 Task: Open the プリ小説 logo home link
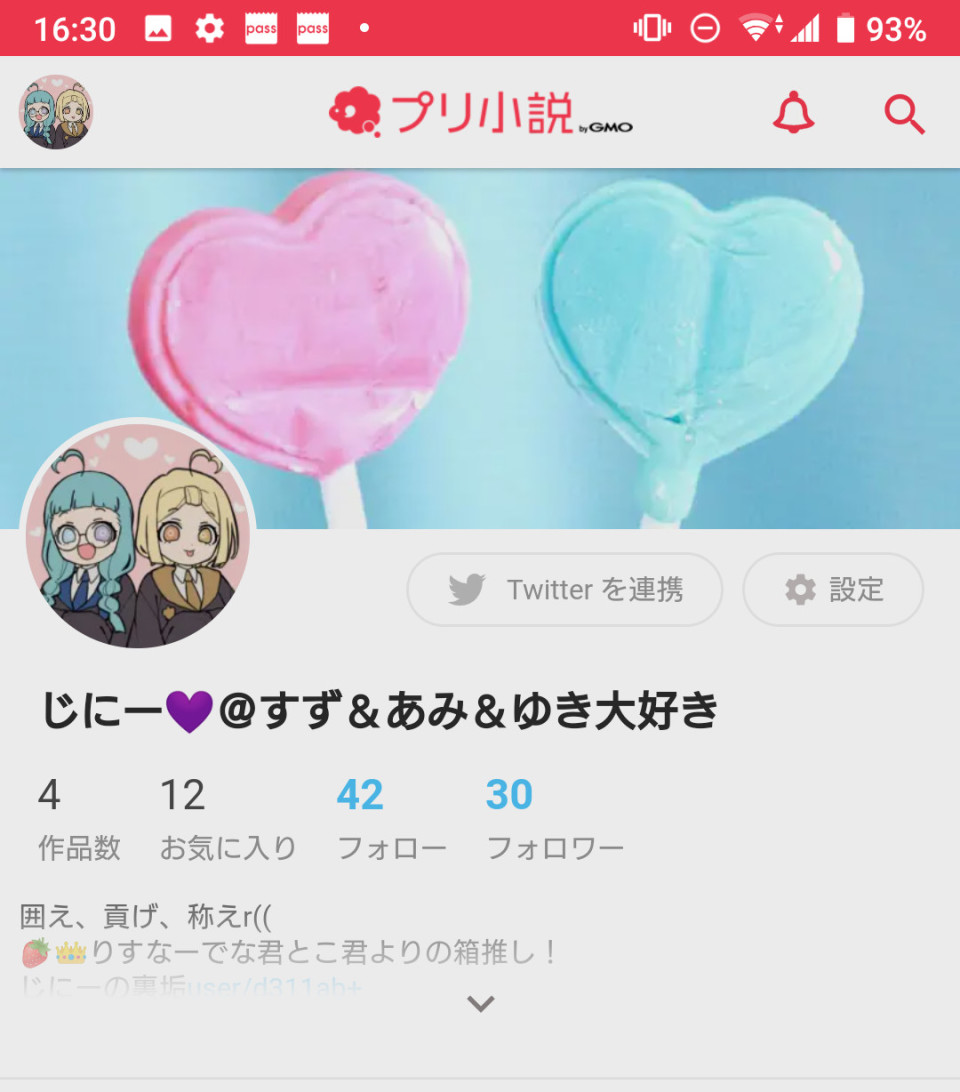click(480, 113)
